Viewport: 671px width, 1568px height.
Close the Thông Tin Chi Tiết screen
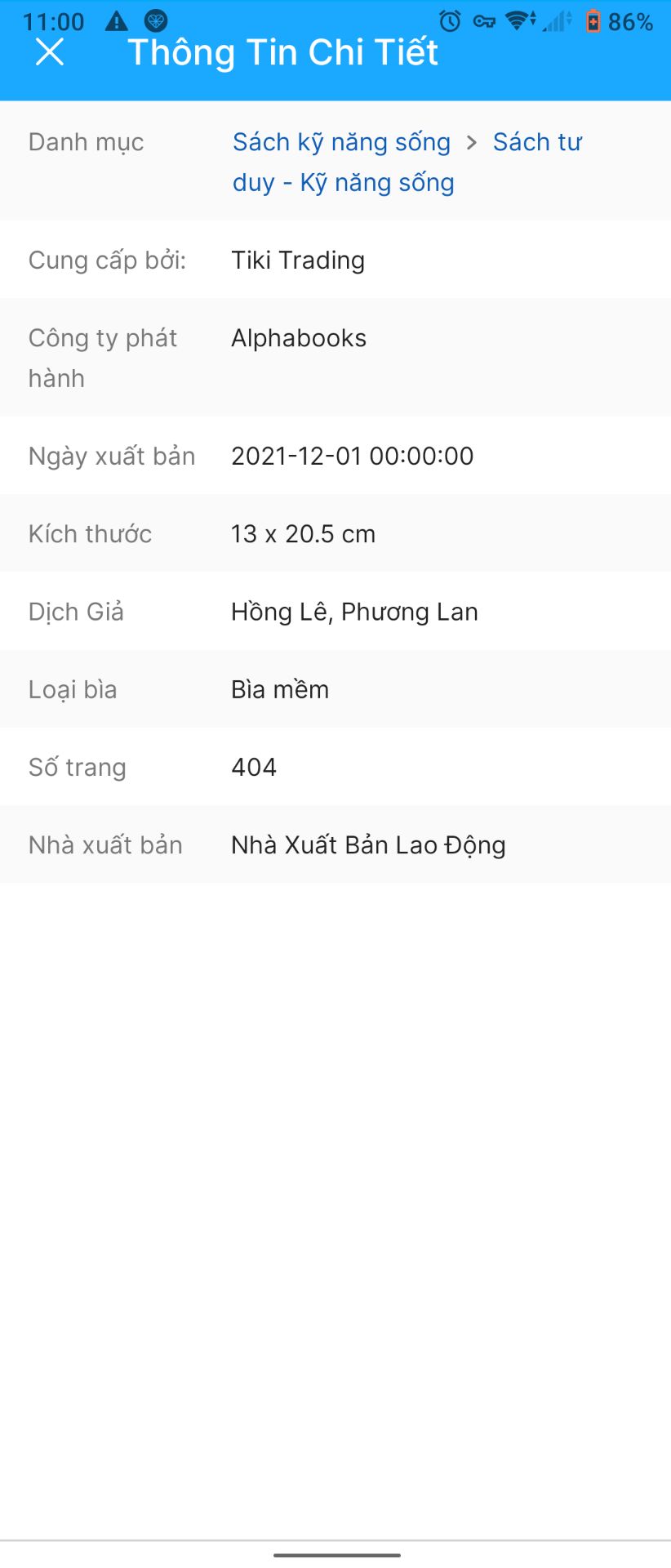point(50,52)
